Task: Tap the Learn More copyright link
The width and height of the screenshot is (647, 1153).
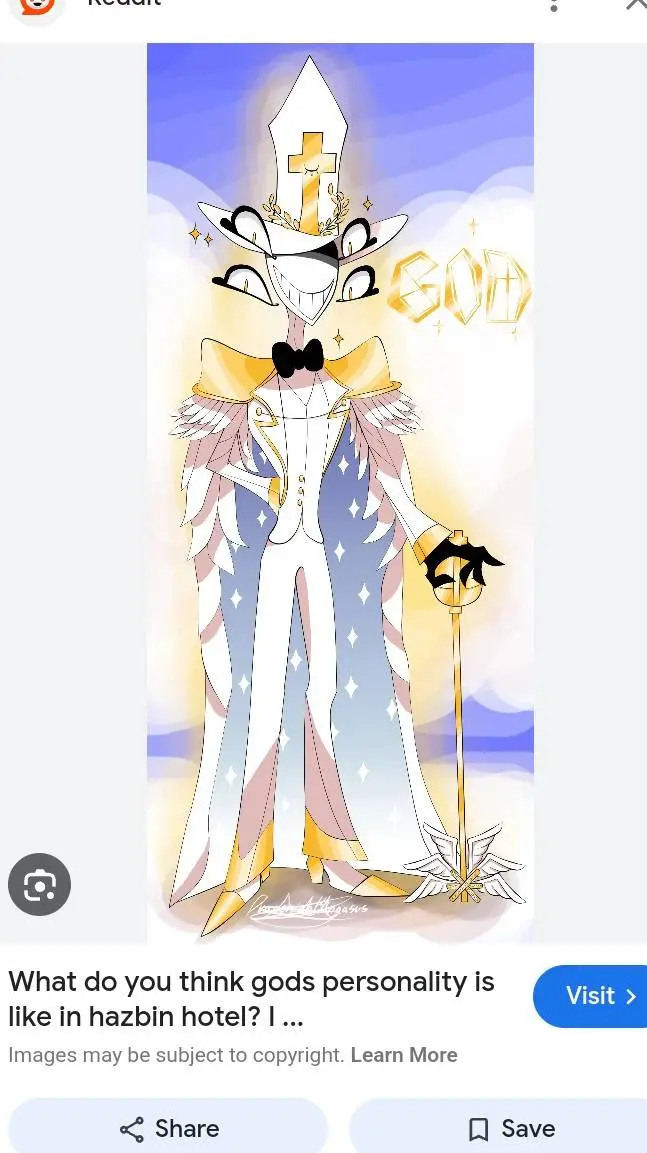Action: coord(403,1055)
